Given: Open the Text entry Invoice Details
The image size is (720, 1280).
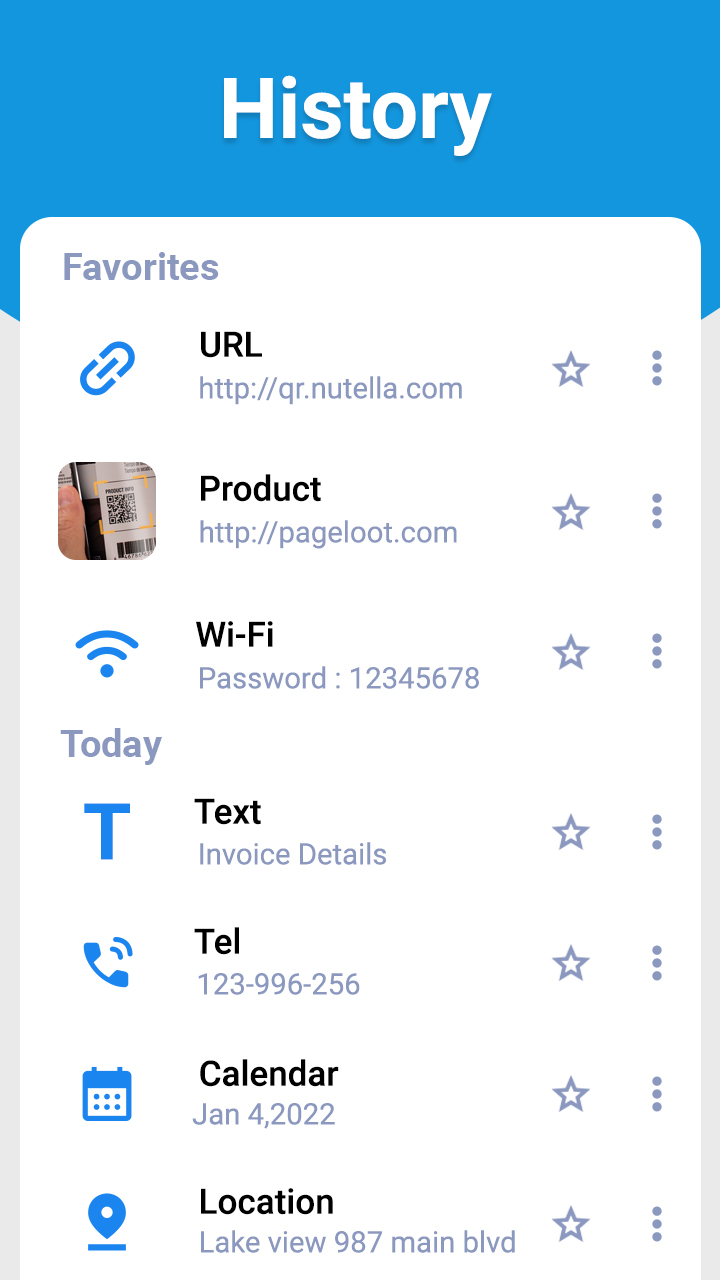Looking at the screenshot, I should click(292, 832).
